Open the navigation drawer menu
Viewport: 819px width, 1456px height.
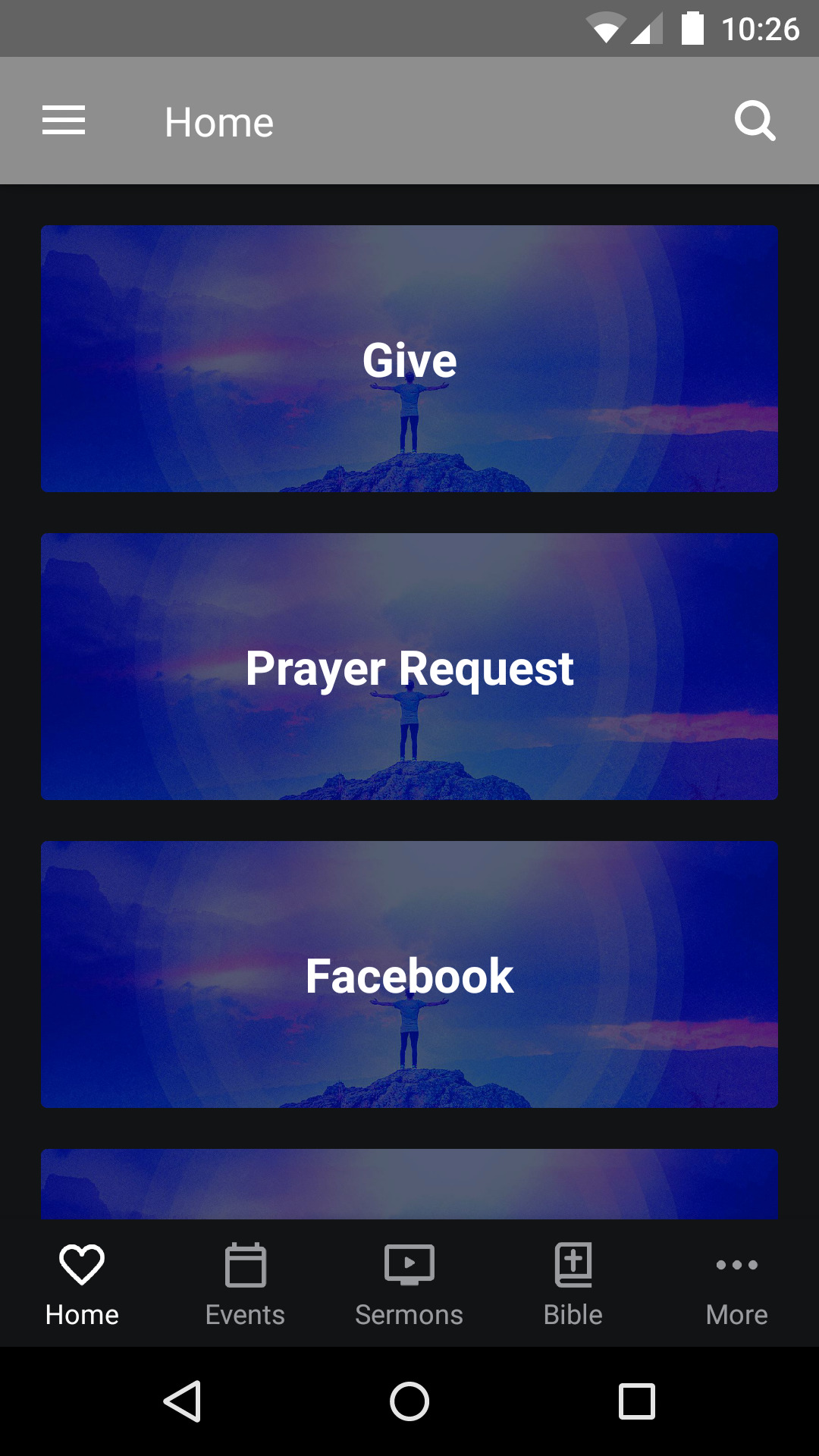coord(63,121)
